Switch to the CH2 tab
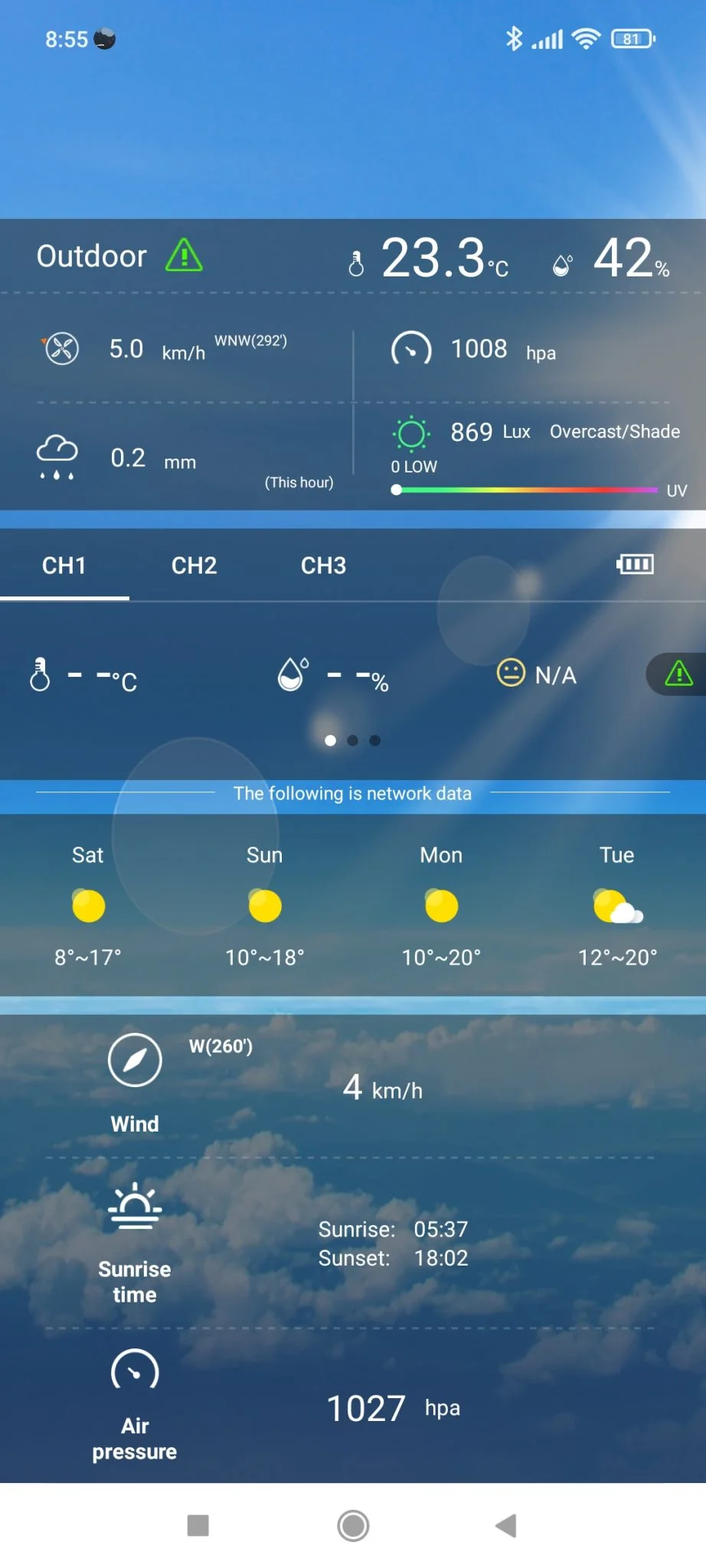The width and height of the screenshot is (706, 1568). tap(194, 566)
